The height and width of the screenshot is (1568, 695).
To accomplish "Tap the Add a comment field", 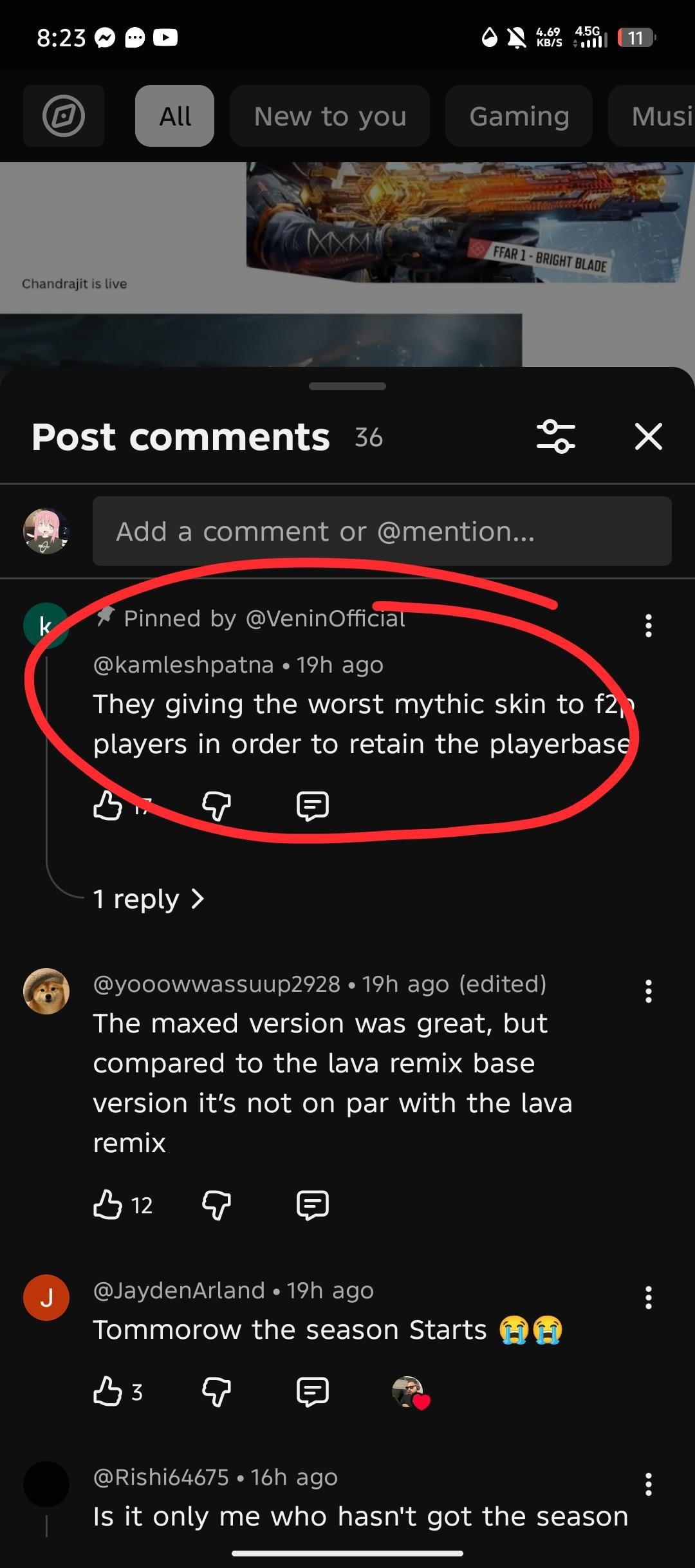I will click(382, 532).
